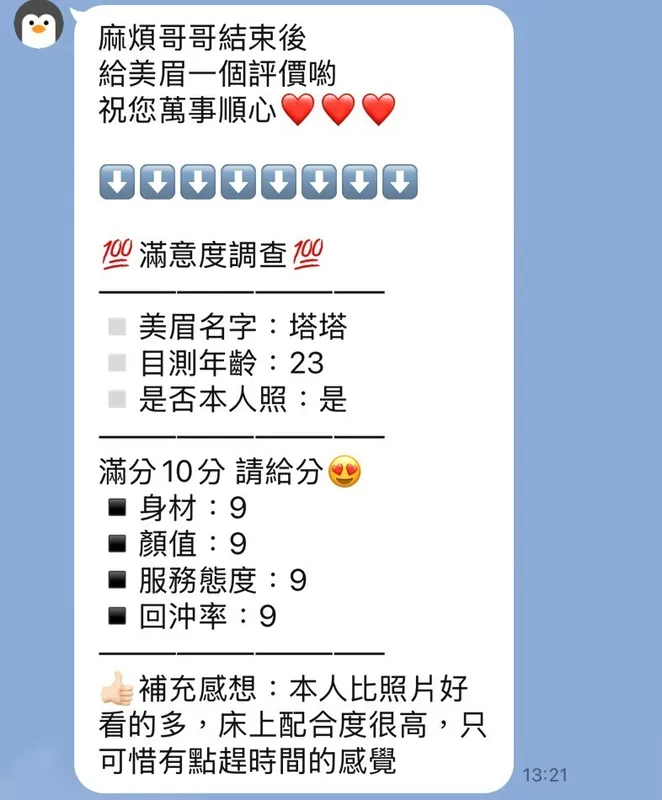Open the sender's penguin avatar profile
This screenshot has width=662, height=800.
[x=37, y=23]
